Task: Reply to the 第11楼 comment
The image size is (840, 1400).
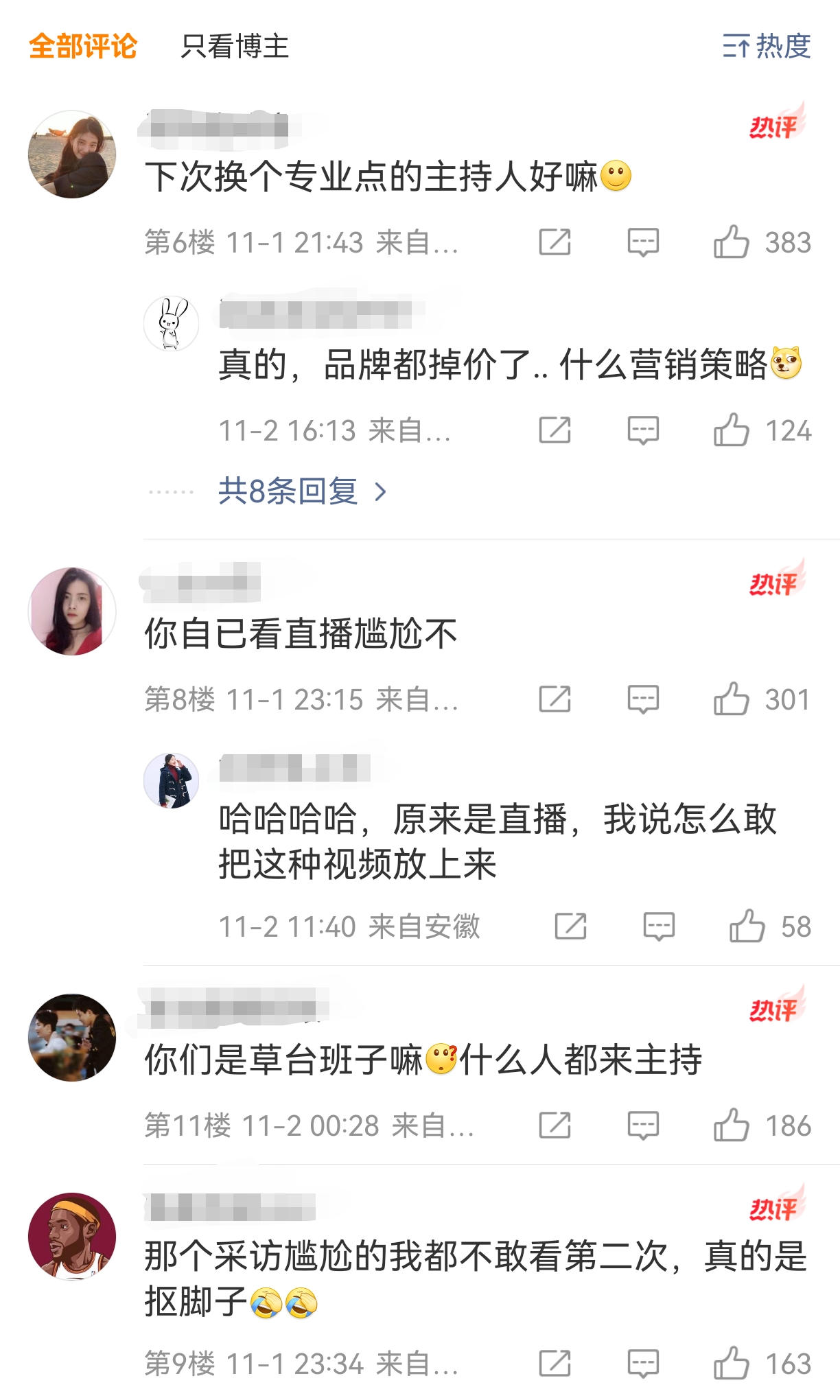Action: click(643, 1125)
